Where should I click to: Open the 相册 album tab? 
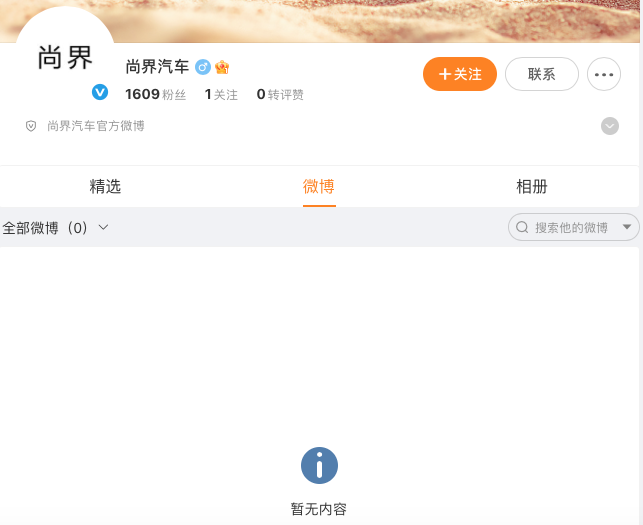pos(531,186)
